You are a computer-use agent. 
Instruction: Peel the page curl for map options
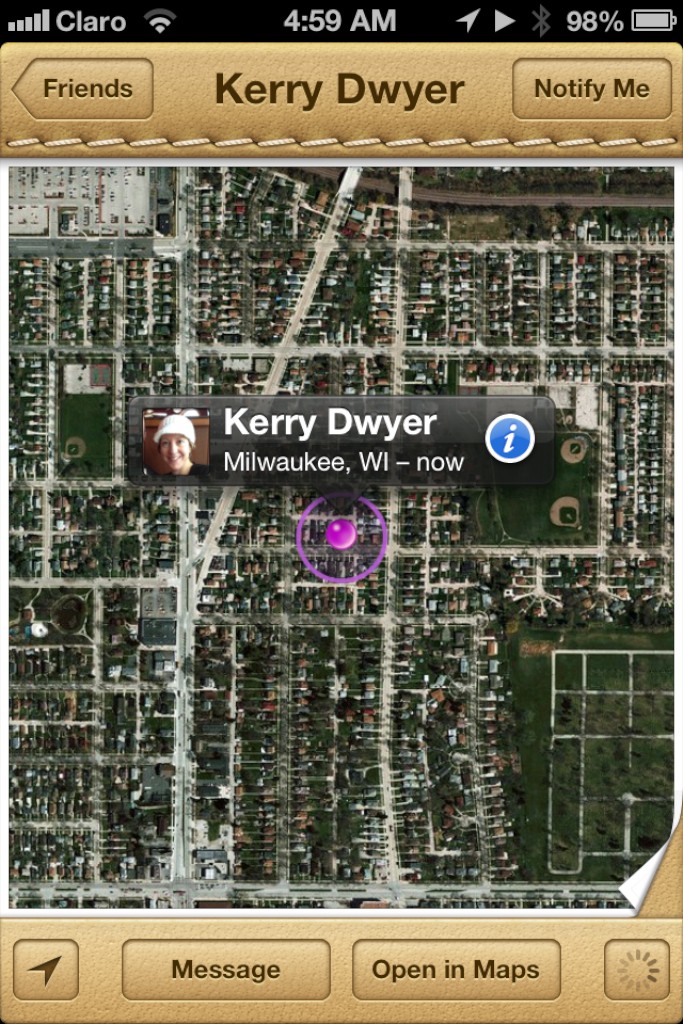[651, 881]
